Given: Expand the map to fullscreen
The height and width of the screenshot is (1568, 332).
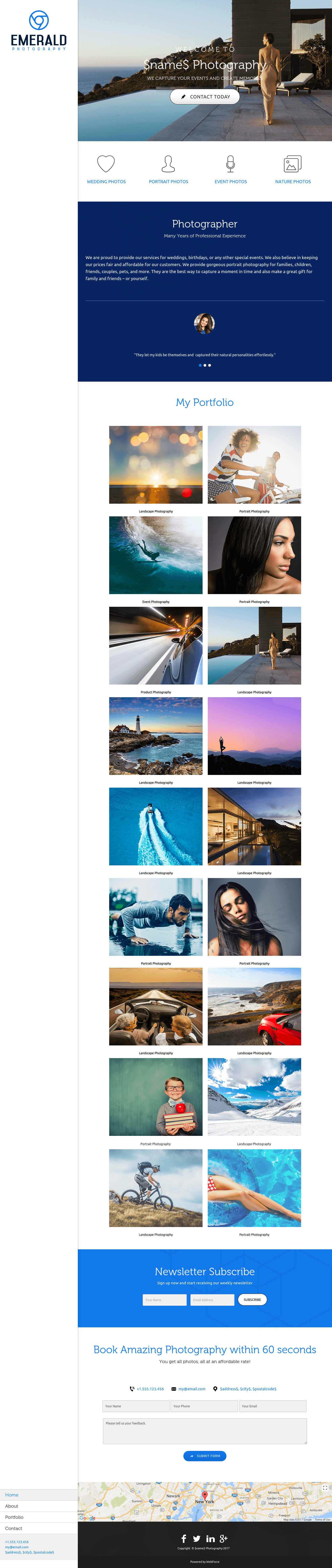Looking at the screenshot, I should pos(325,1488).
